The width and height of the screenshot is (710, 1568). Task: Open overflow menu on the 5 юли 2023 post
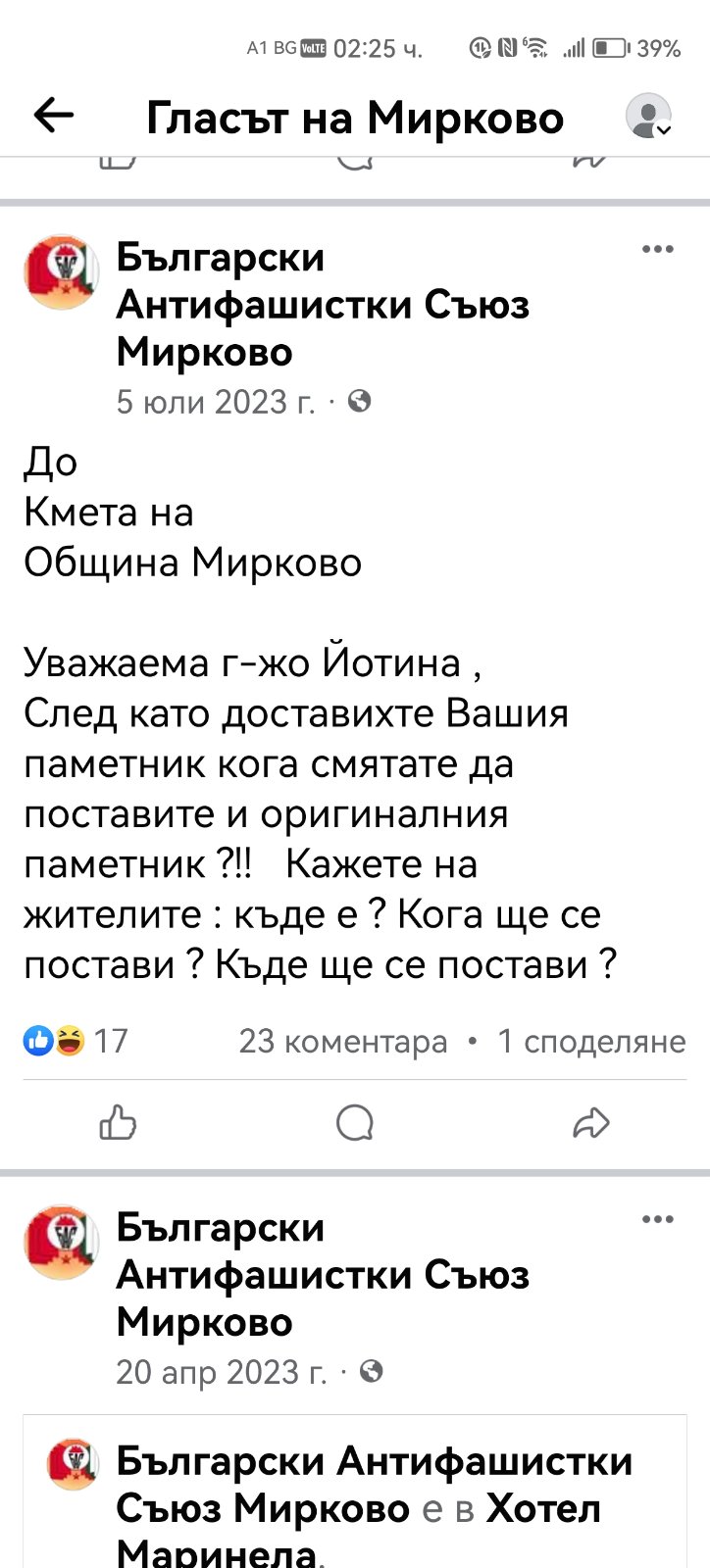pos(657,250)
